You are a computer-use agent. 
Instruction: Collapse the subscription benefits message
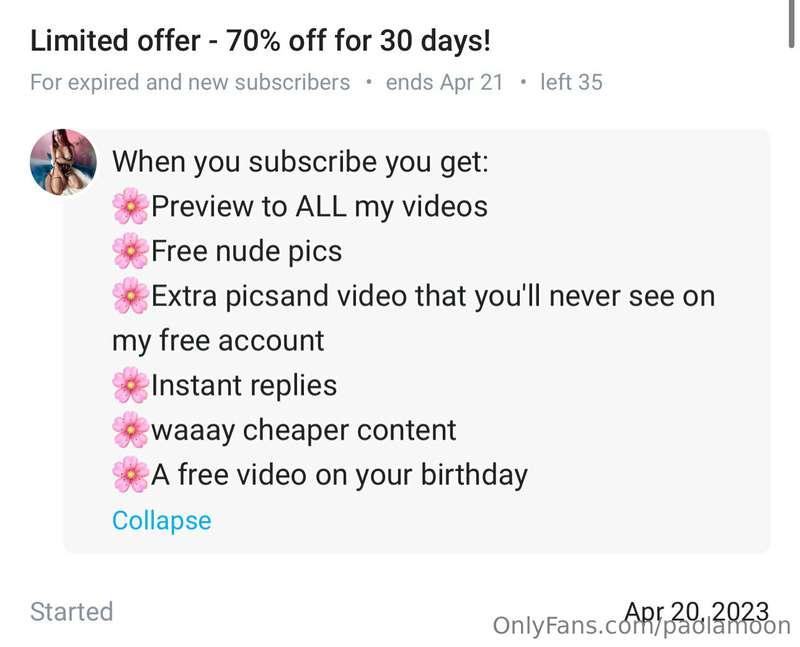[x=161, y=521]
